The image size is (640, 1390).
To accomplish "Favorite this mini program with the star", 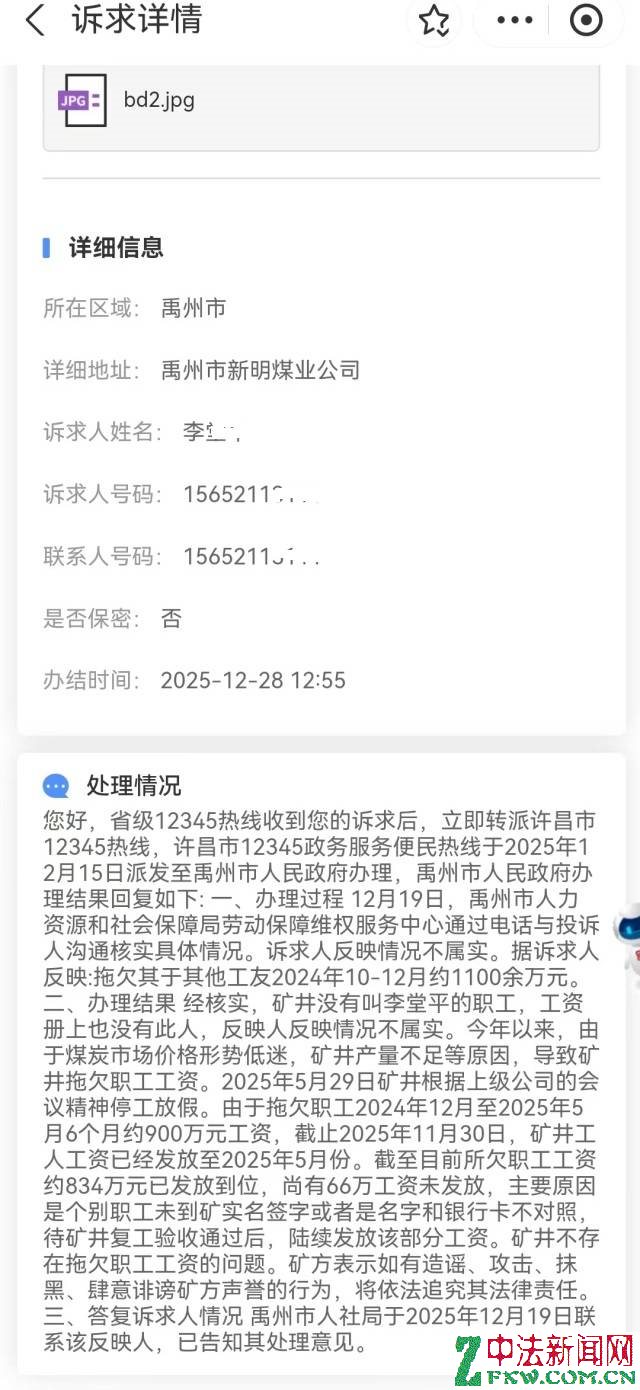I will (x=434, y=21).
